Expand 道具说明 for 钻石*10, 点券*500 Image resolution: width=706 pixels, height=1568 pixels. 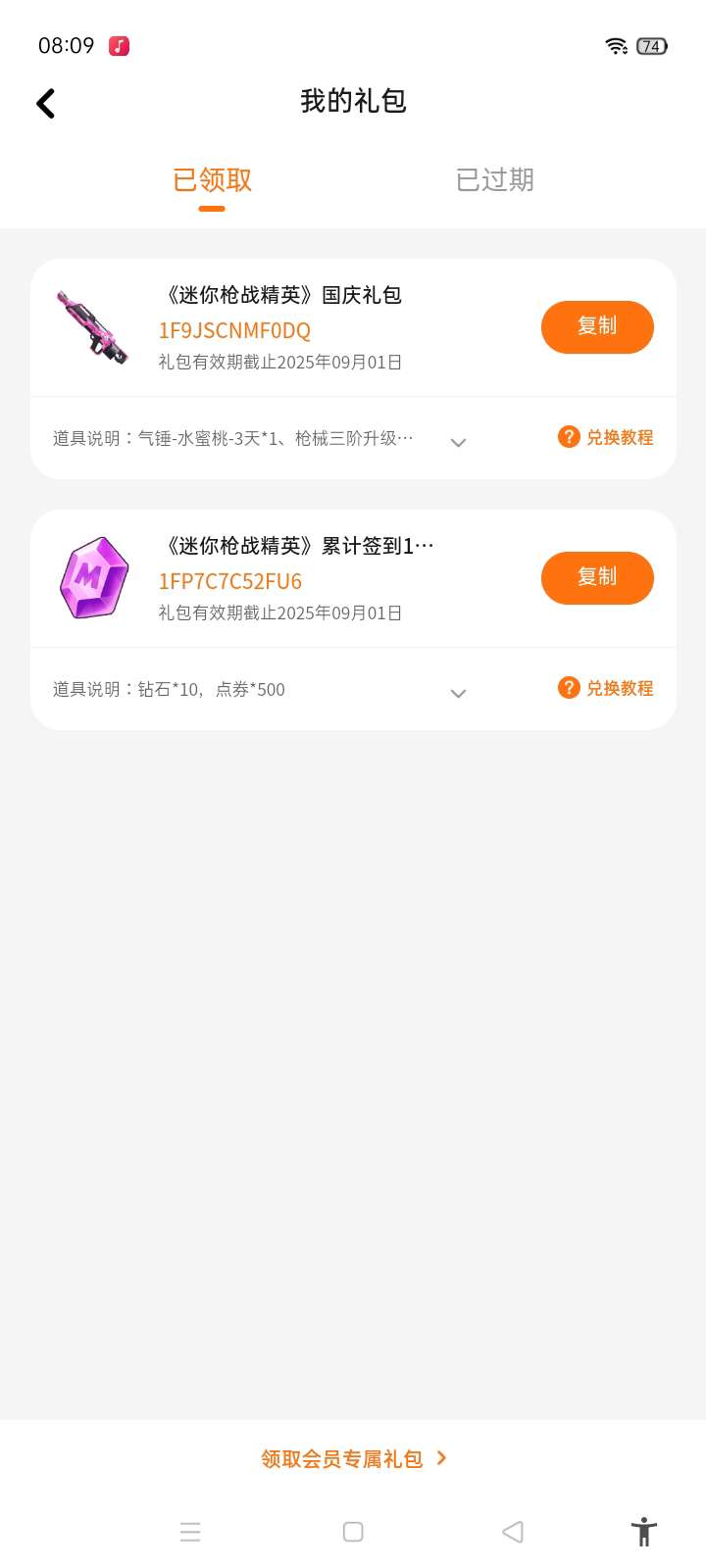coord(458,693)
